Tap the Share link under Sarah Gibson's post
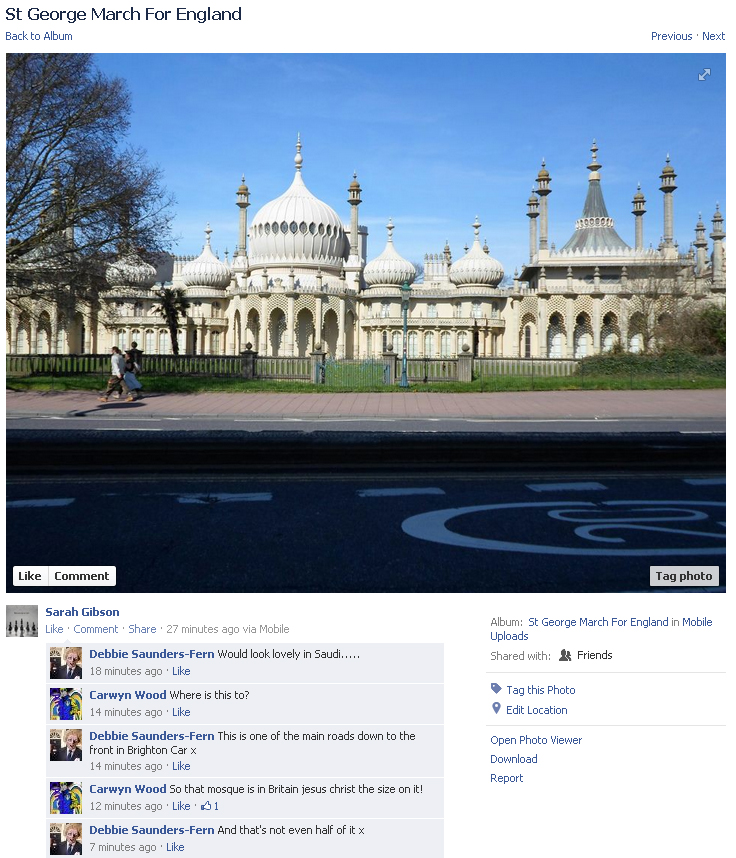Screen dimensions: 736x858 click(142, 629)
